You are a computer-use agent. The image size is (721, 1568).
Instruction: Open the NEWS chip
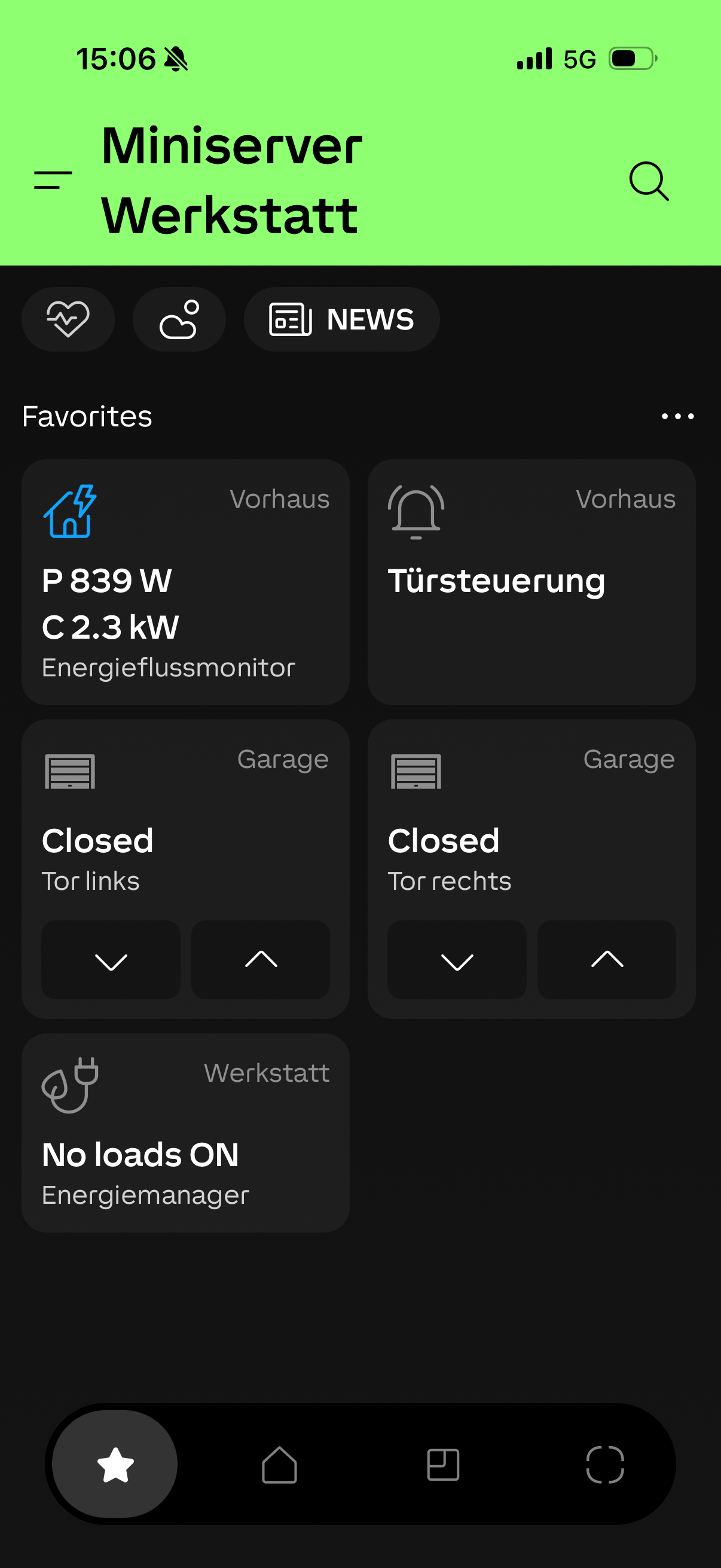coord(341,319)
